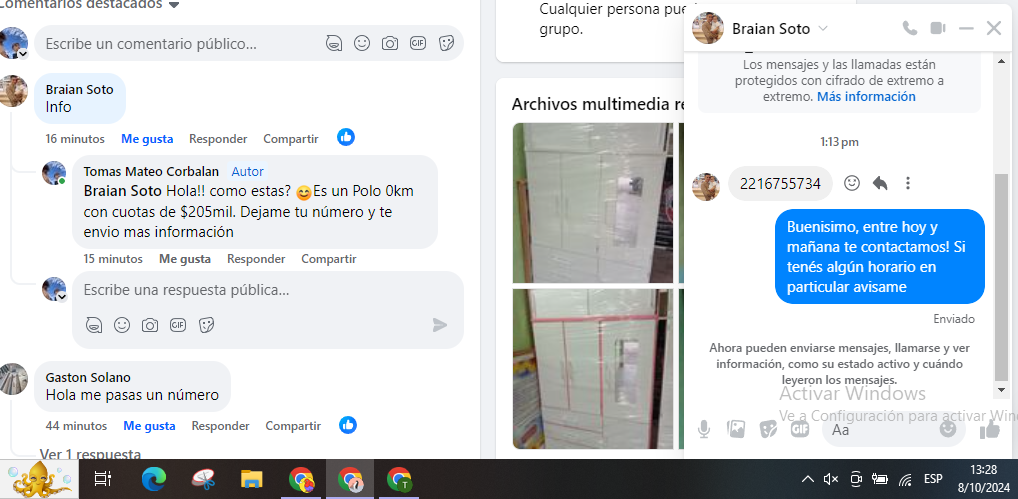The image size is (1018, 499).
Task: Start a video call with Braian Soto
Action: point(937,28)
